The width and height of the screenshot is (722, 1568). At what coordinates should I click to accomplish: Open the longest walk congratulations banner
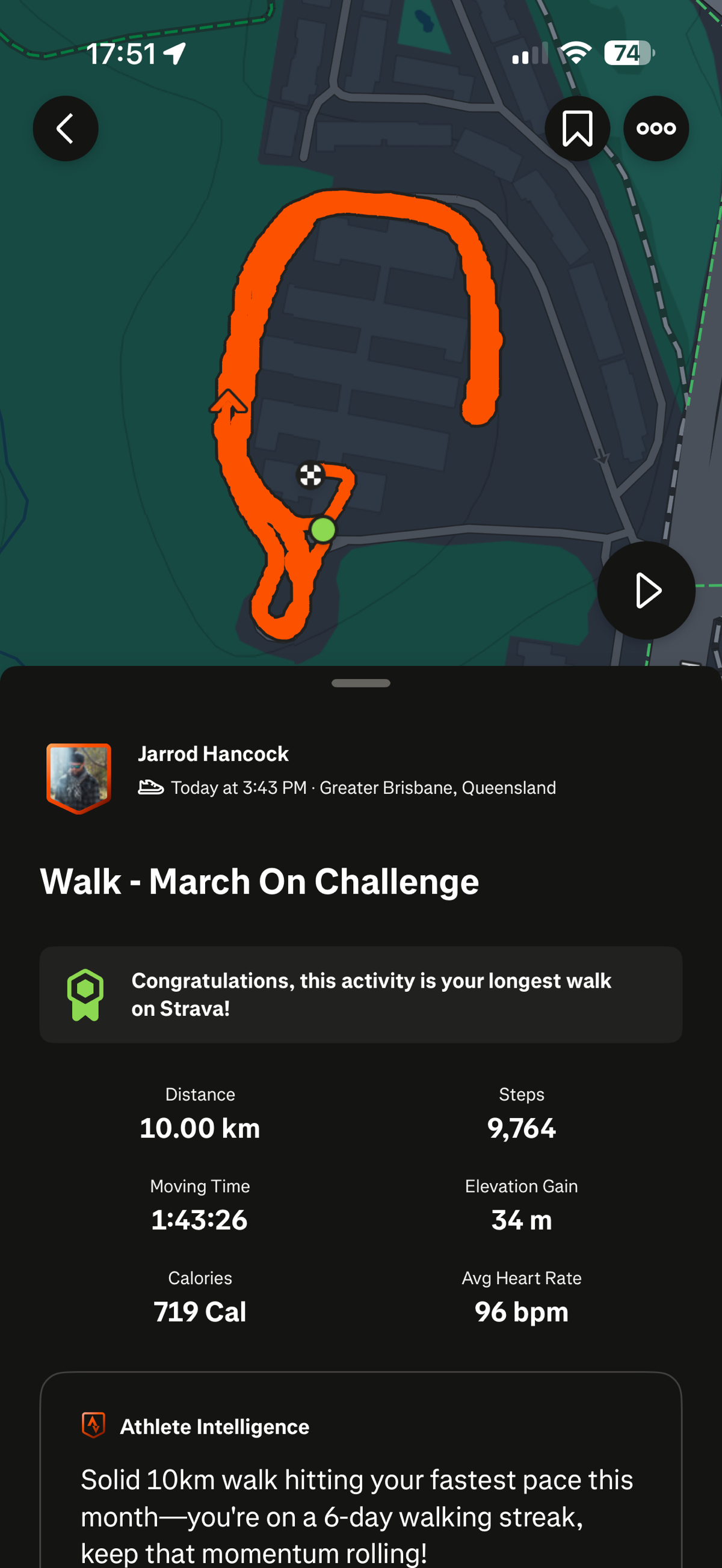click(x=360, y=994)
